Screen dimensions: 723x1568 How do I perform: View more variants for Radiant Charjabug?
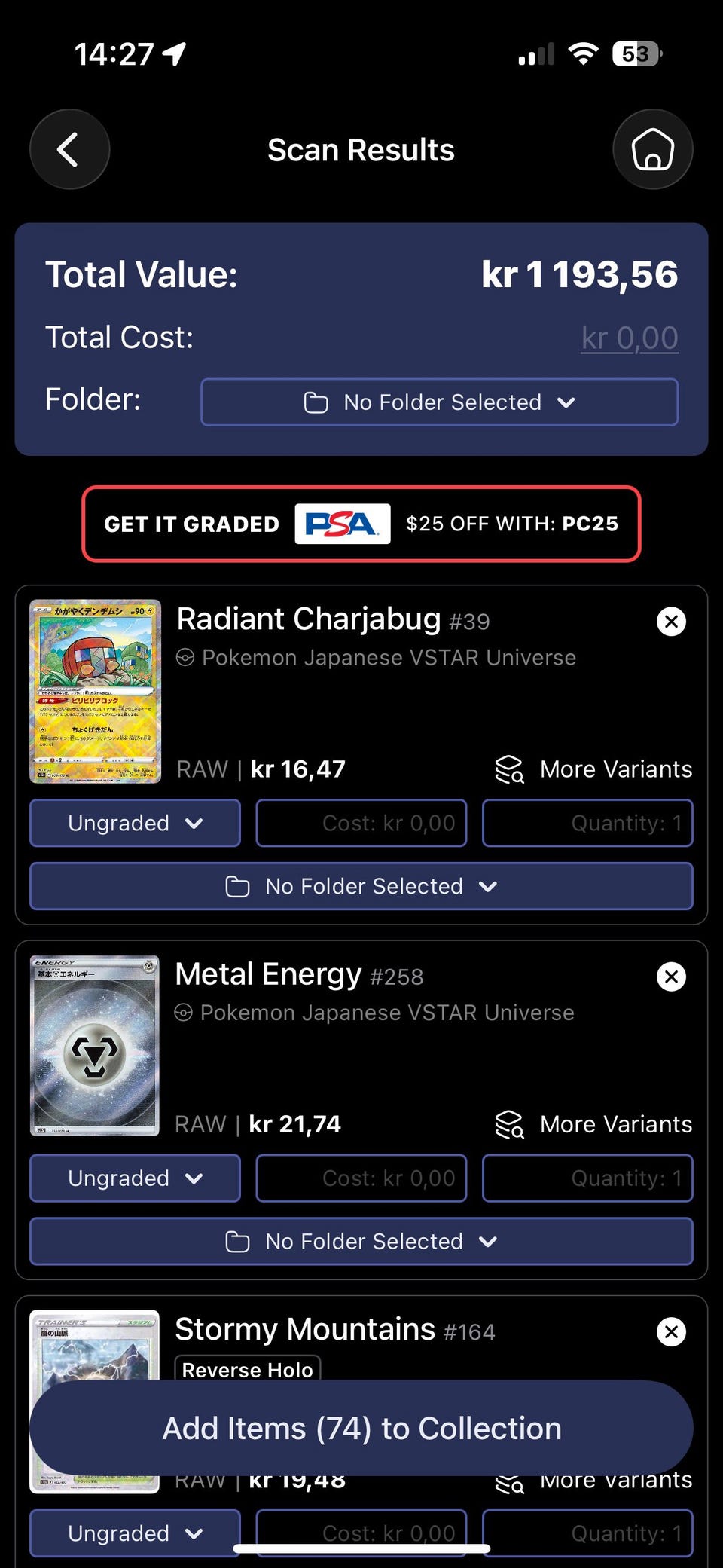(593, 769)
